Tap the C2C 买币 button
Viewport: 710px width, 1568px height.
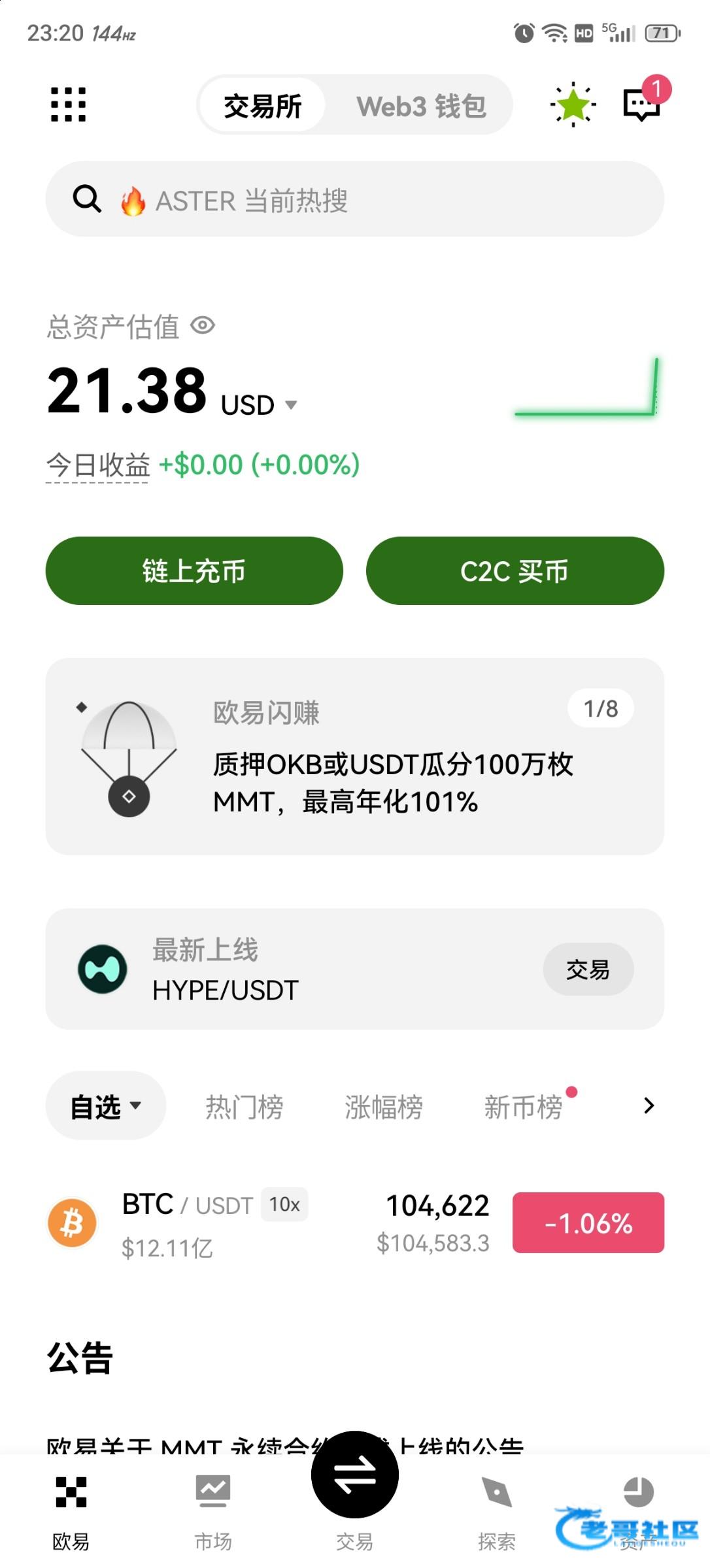point(515,571)
